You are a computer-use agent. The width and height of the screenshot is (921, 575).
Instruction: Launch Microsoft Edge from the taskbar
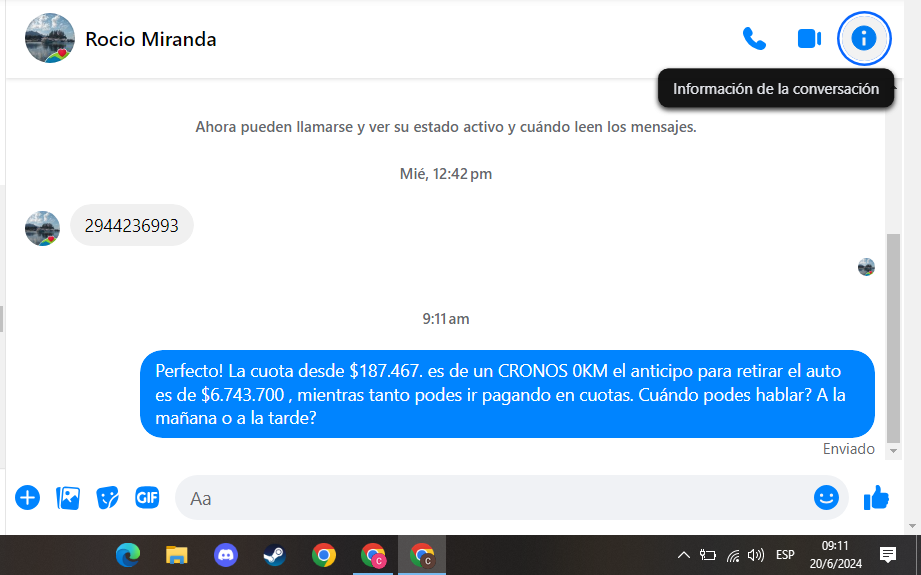[x=127, y=555]
